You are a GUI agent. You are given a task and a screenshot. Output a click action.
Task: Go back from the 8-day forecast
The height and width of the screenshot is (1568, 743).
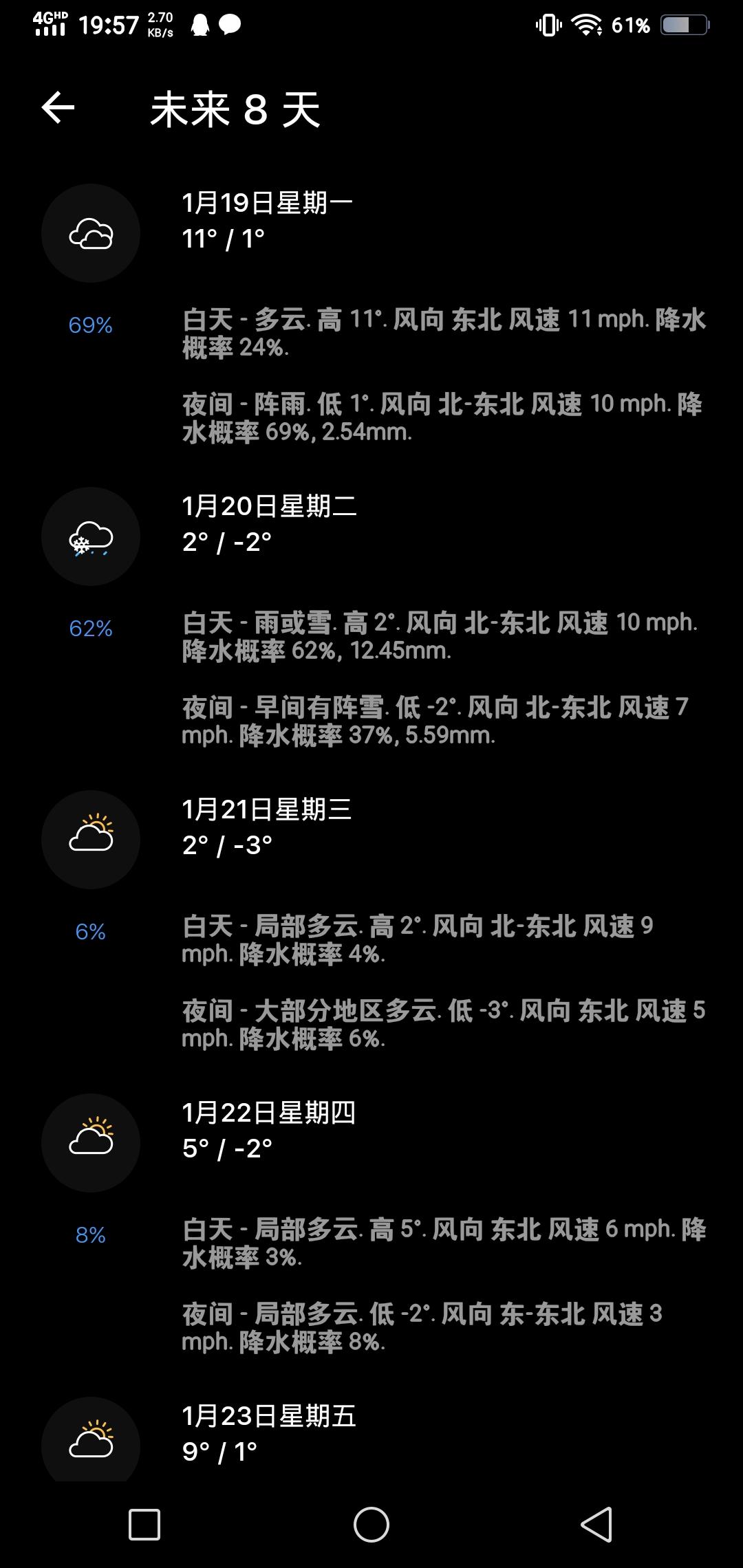(58, 108)
